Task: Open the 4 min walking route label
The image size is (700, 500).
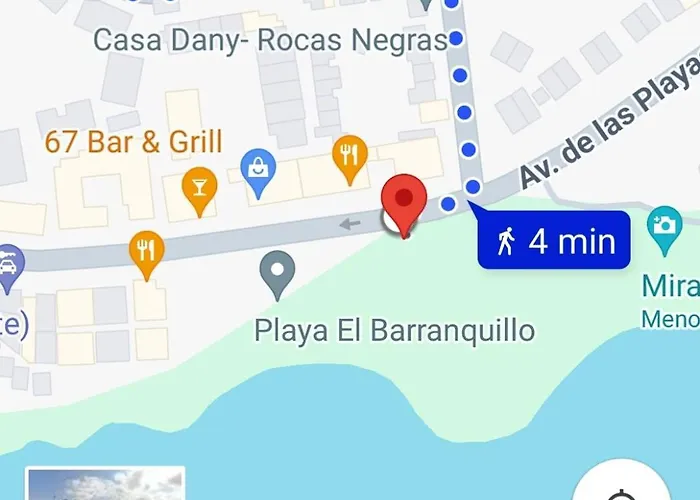Action: (x=555, y=241)
